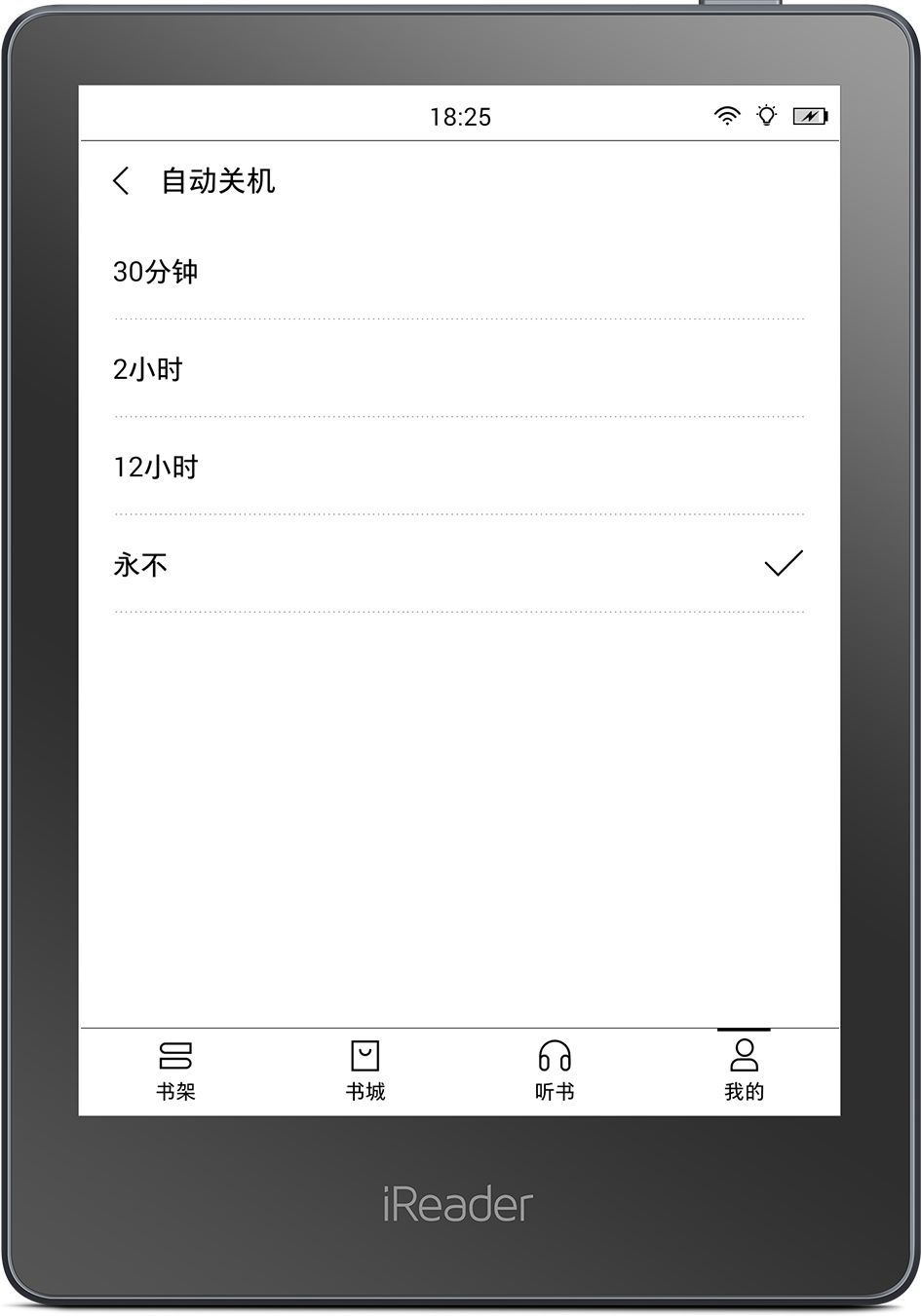Select the 30分钟 auto power-off option
The width and height of the screenshot is (921, 1316).
point(459,271)
